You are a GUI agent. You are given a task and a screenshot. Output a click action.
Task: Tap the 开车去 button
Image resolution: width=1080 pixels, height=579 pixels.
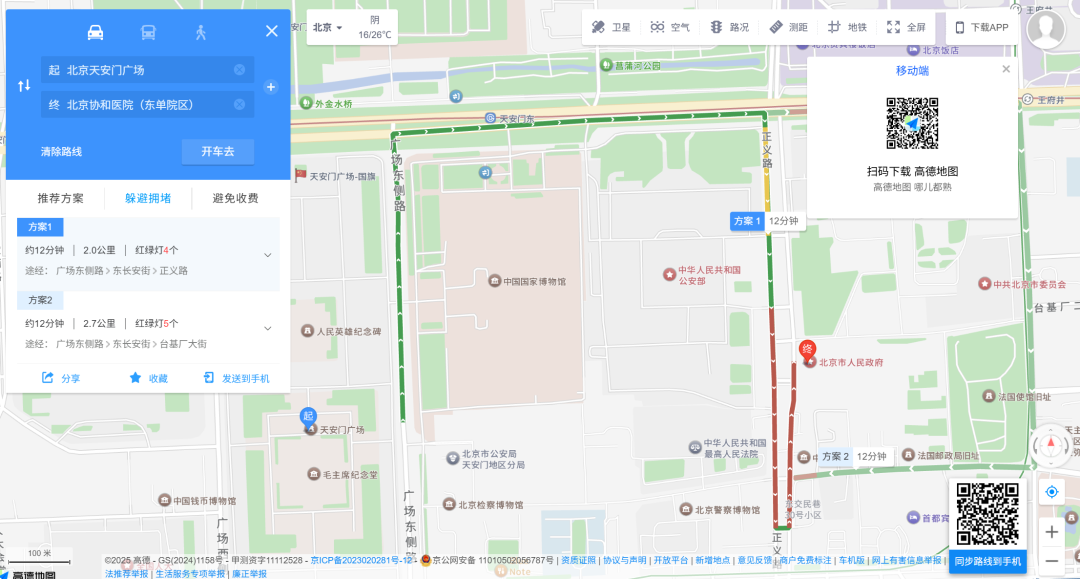[218, 152]
